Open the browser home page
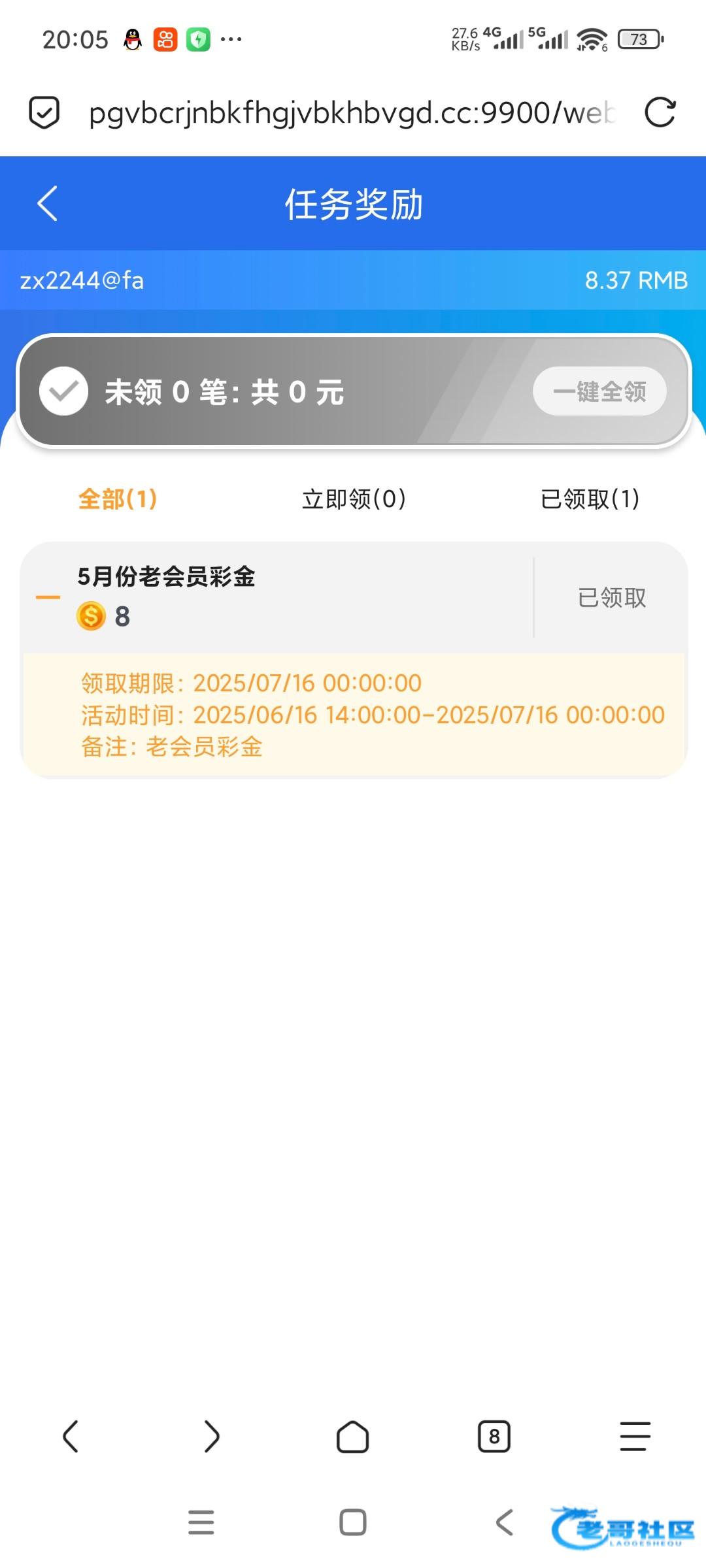Viewport: 706px width, 1568px height. tap(353, 1436)
